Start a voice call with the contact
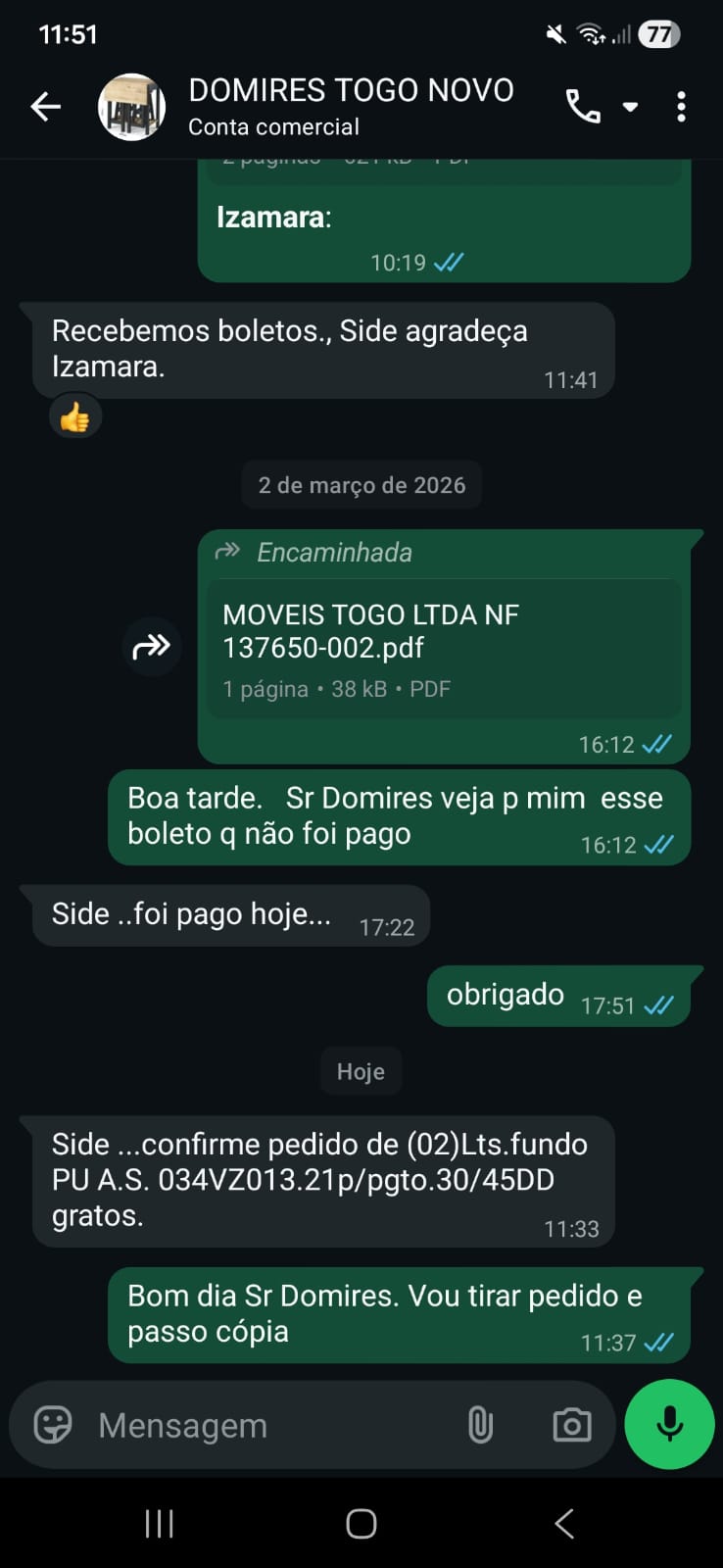 coord(583,107)
